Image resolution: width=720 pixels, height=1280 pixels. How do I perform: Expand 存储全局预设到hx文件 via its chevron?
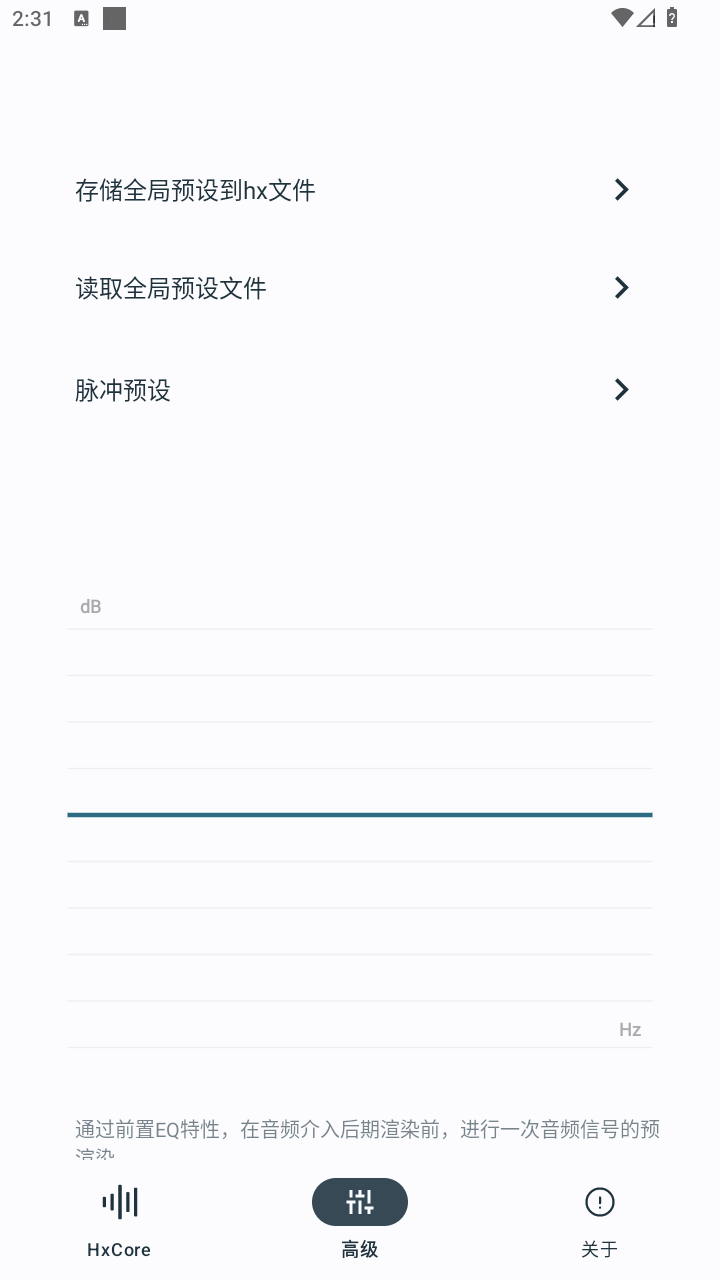pyautogui.click(x=621, y=189)
